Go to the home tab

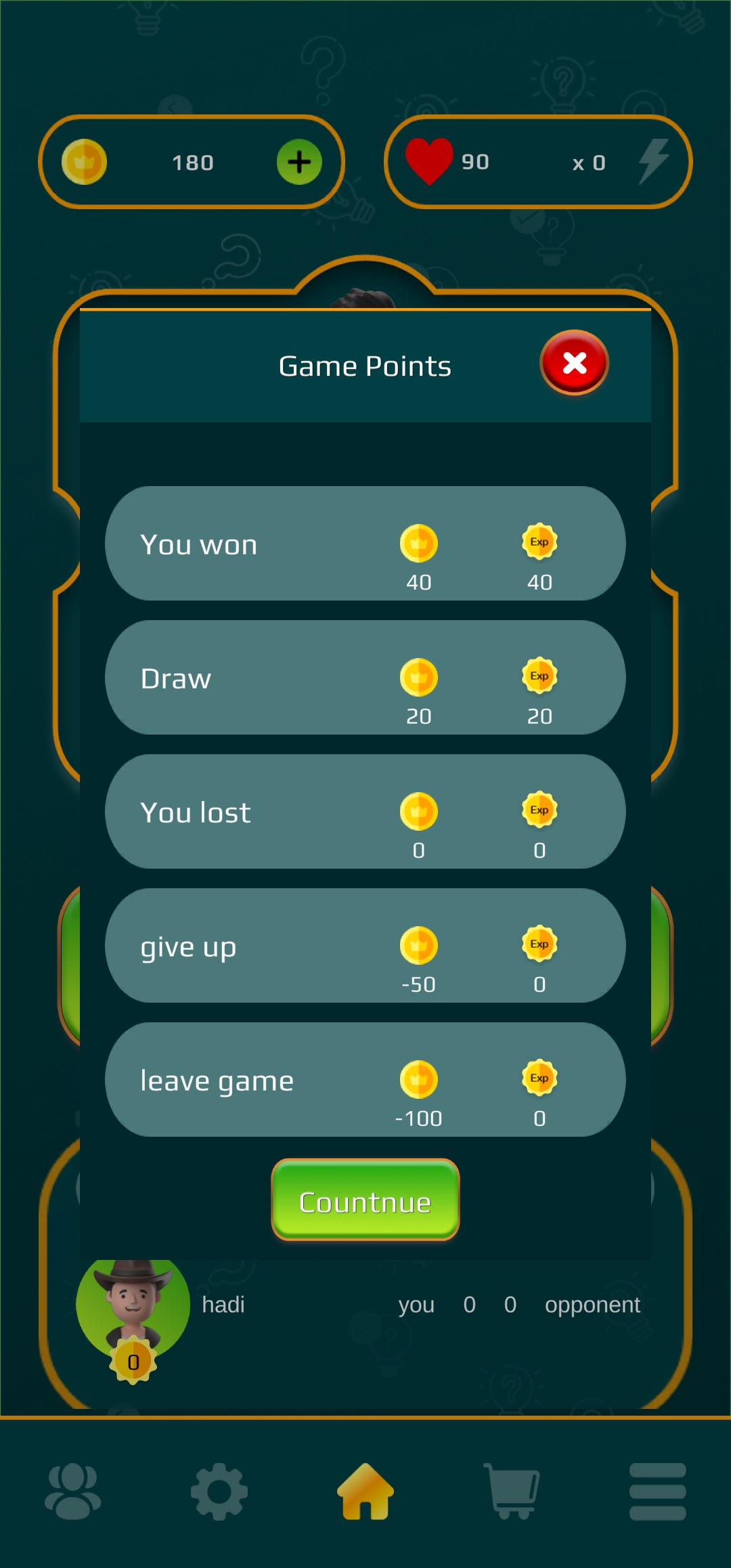click(365, 1491)
